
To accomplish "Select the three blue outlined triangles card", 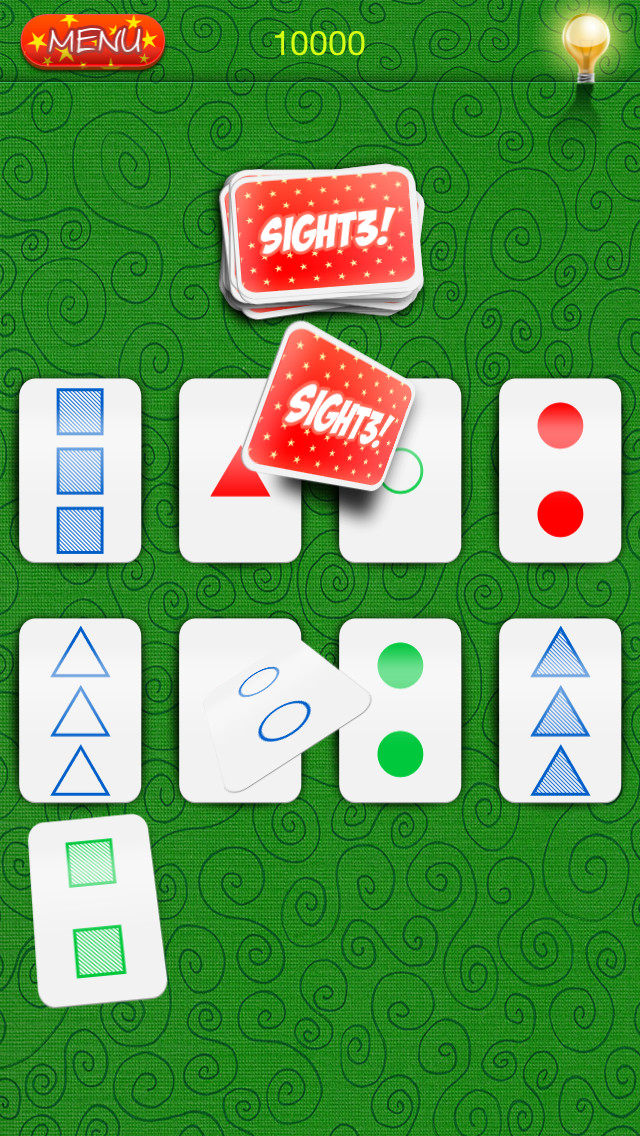I will coord(80,711).
